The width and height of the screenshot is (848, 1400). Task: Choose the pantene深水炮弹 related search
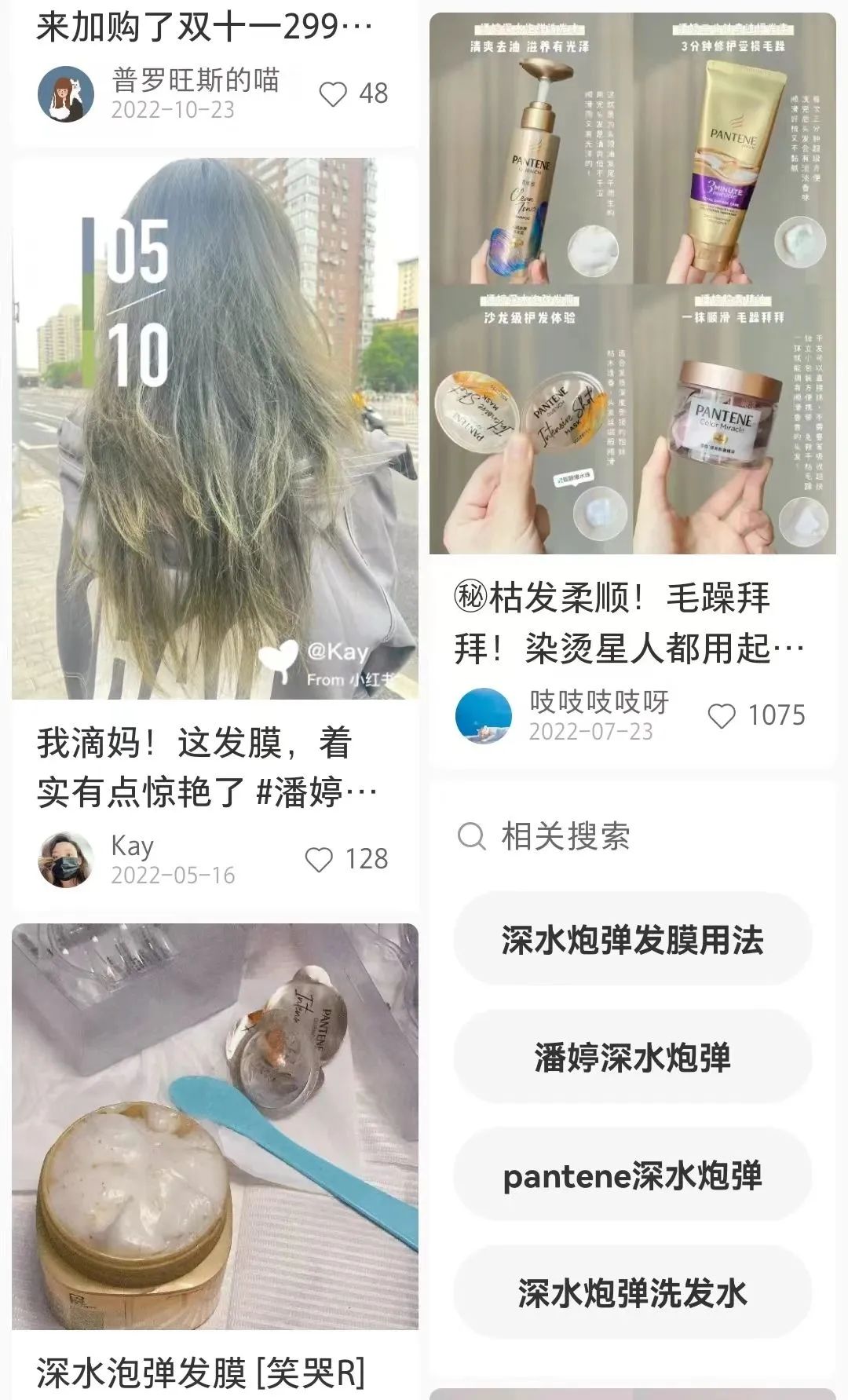(x=632, y=1175)
